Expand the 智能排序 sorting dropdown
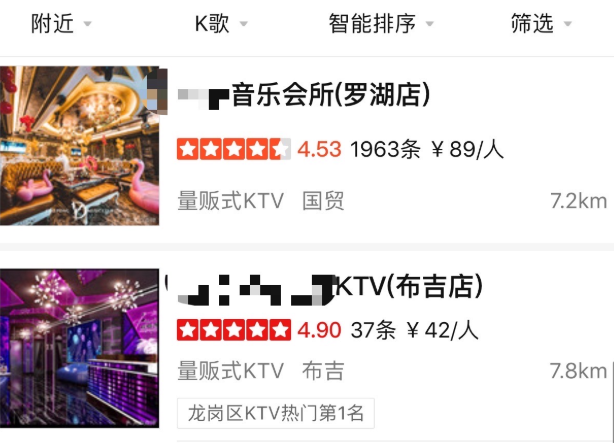The height and width of the screenshot is (443, 614). tap(381, 24)
